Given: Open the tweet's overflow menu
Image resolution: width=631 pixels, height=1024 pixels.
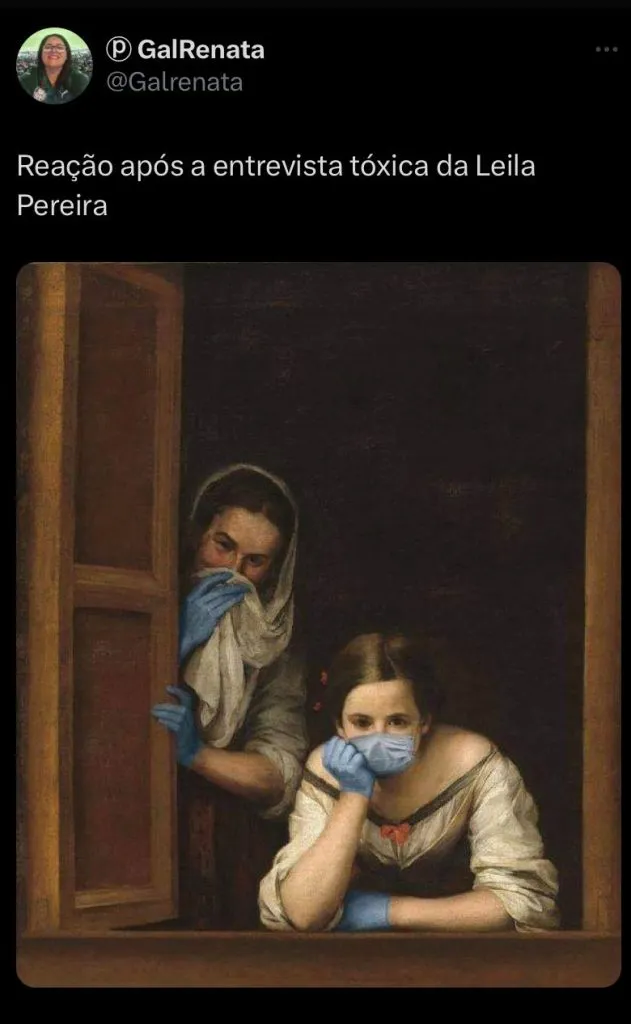Looking at the screenshot, I should click(606, 49).
